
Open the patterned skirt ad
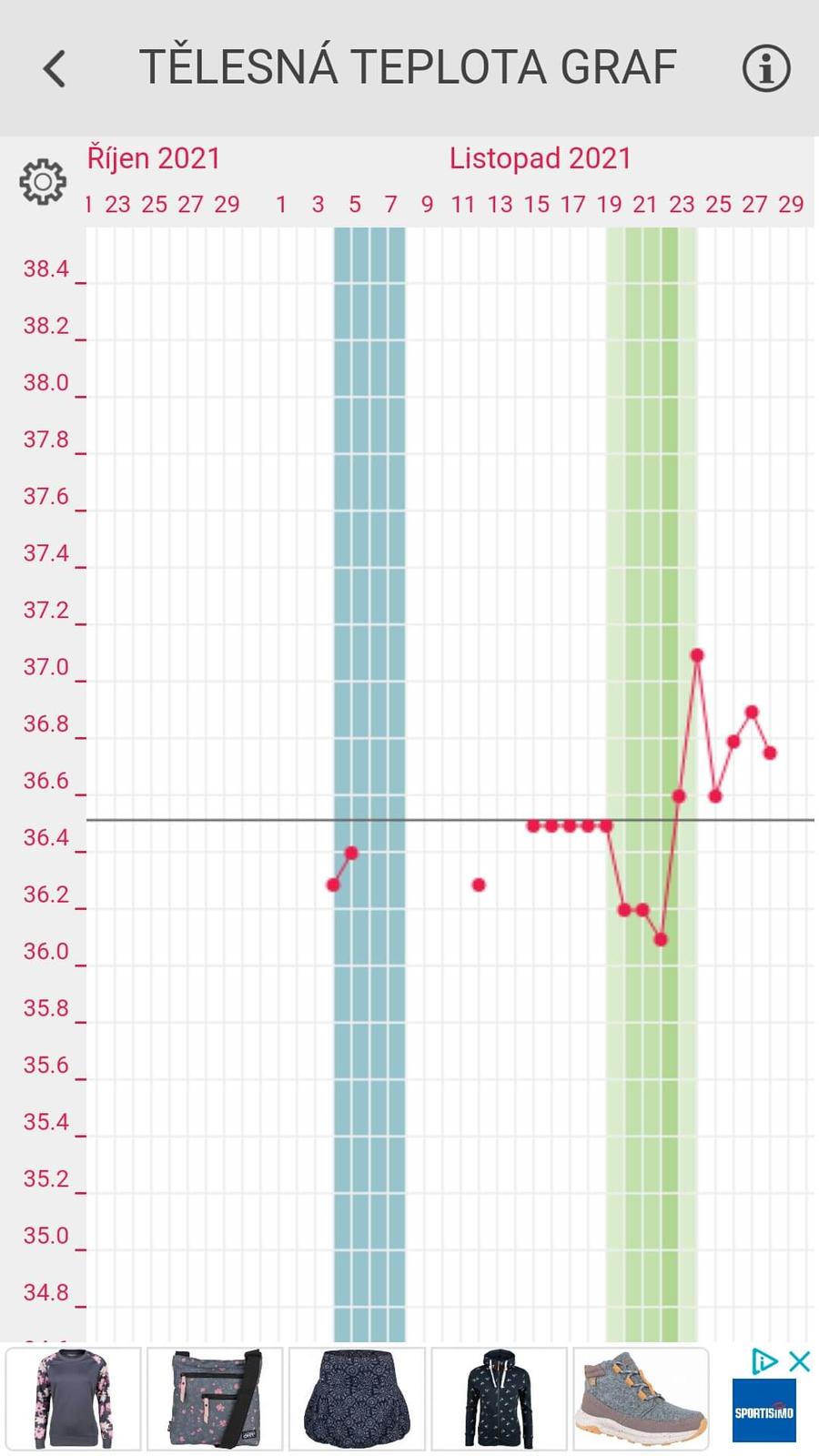coord(357,1399)
